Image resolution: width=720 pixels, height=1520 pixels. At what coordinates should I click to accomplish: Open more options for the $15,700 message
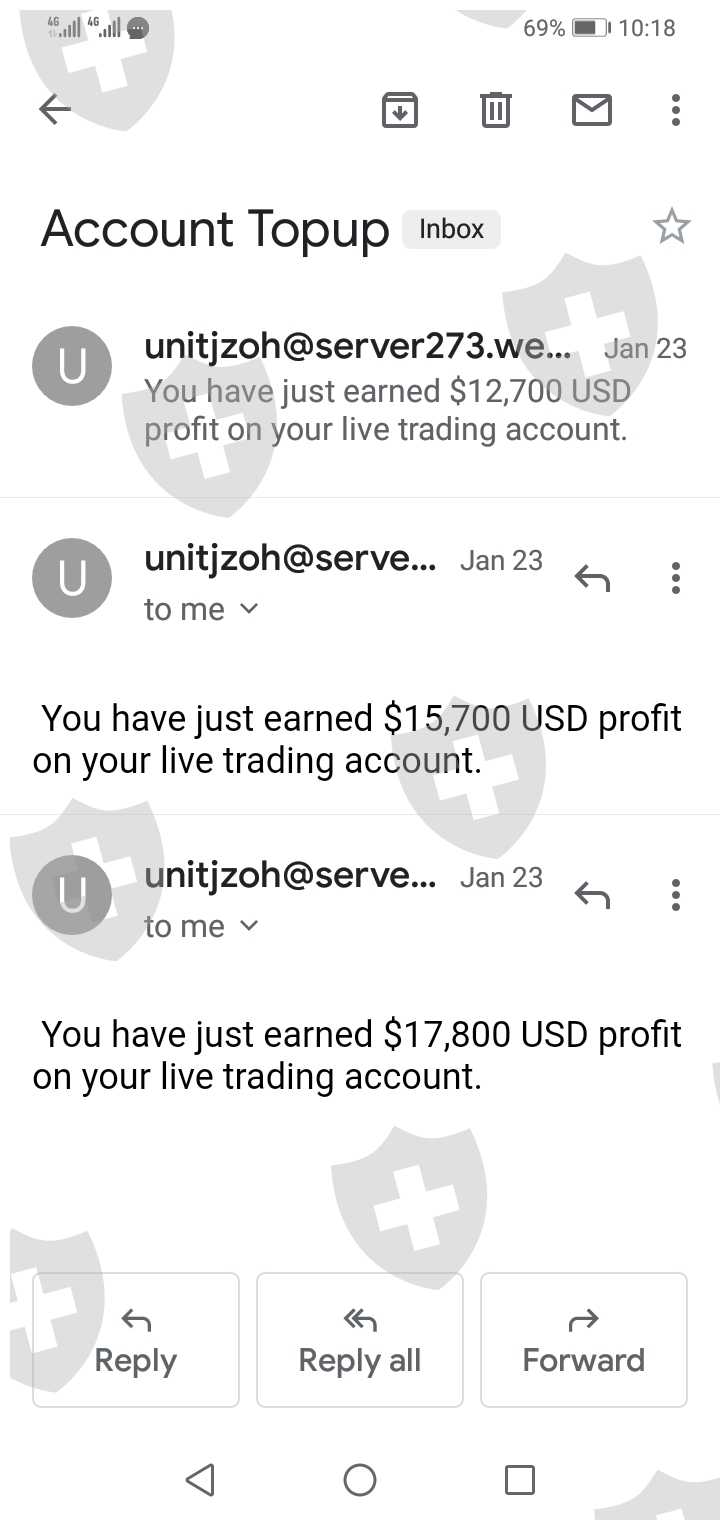[676, 578]
